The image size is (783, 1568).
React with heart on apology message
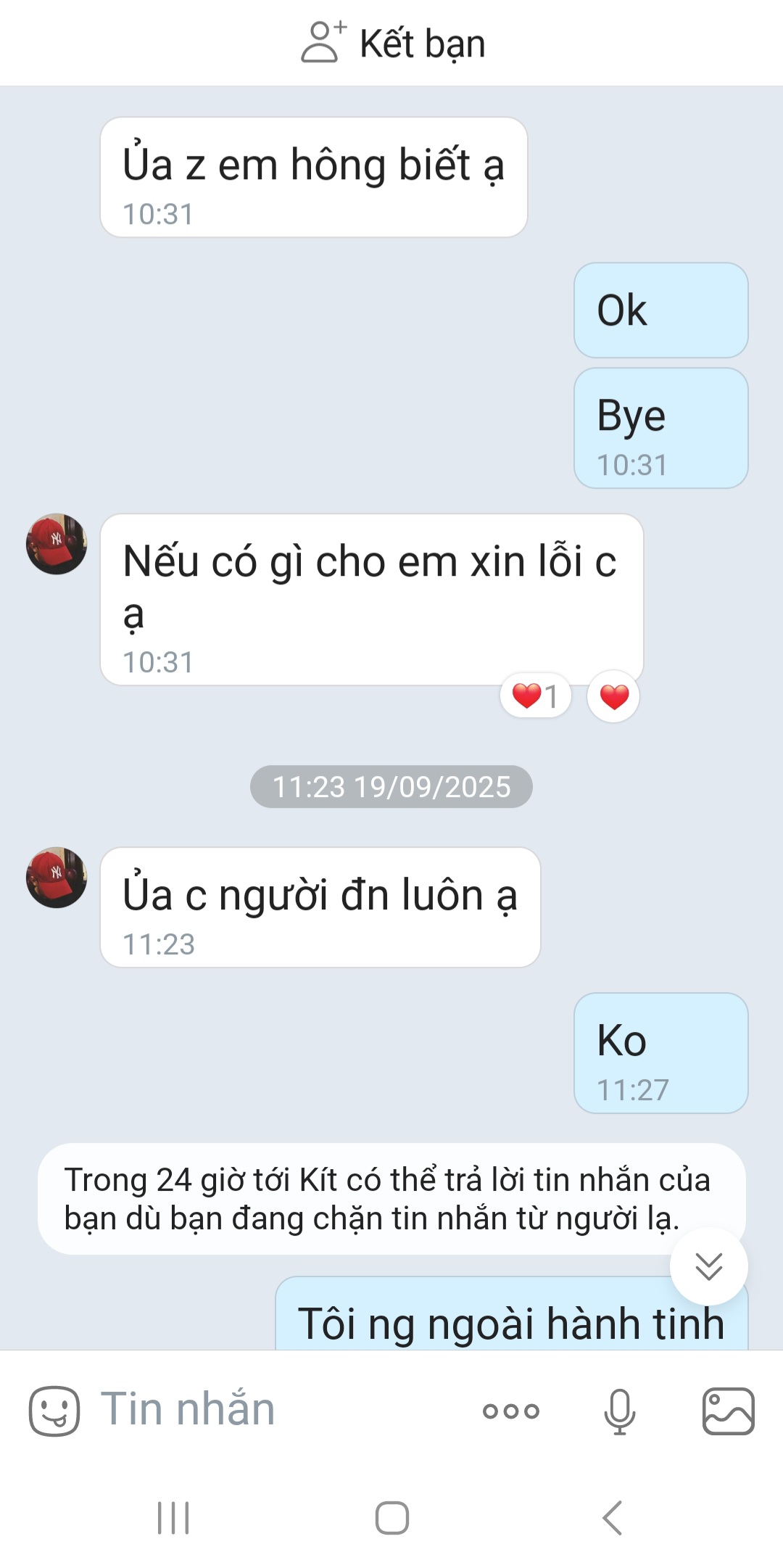tap(613, 696)
